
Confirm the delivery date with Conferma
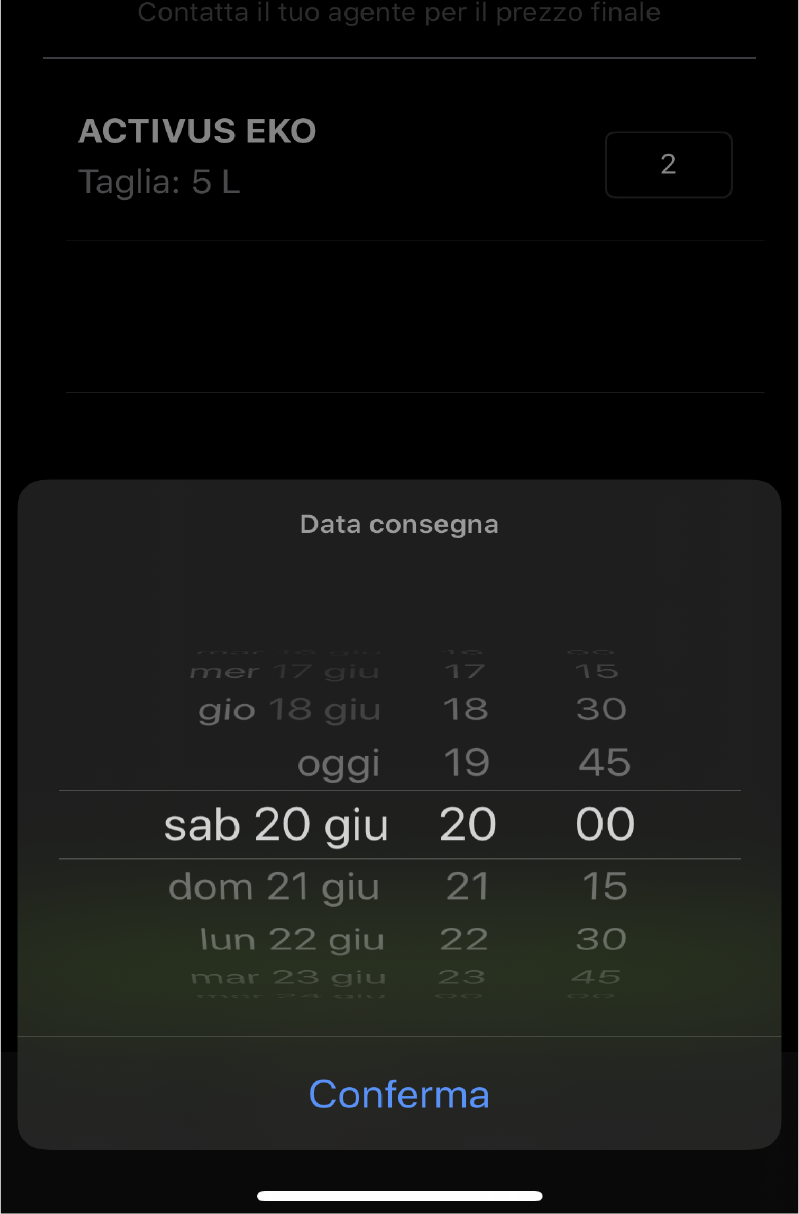(399, 1094)
